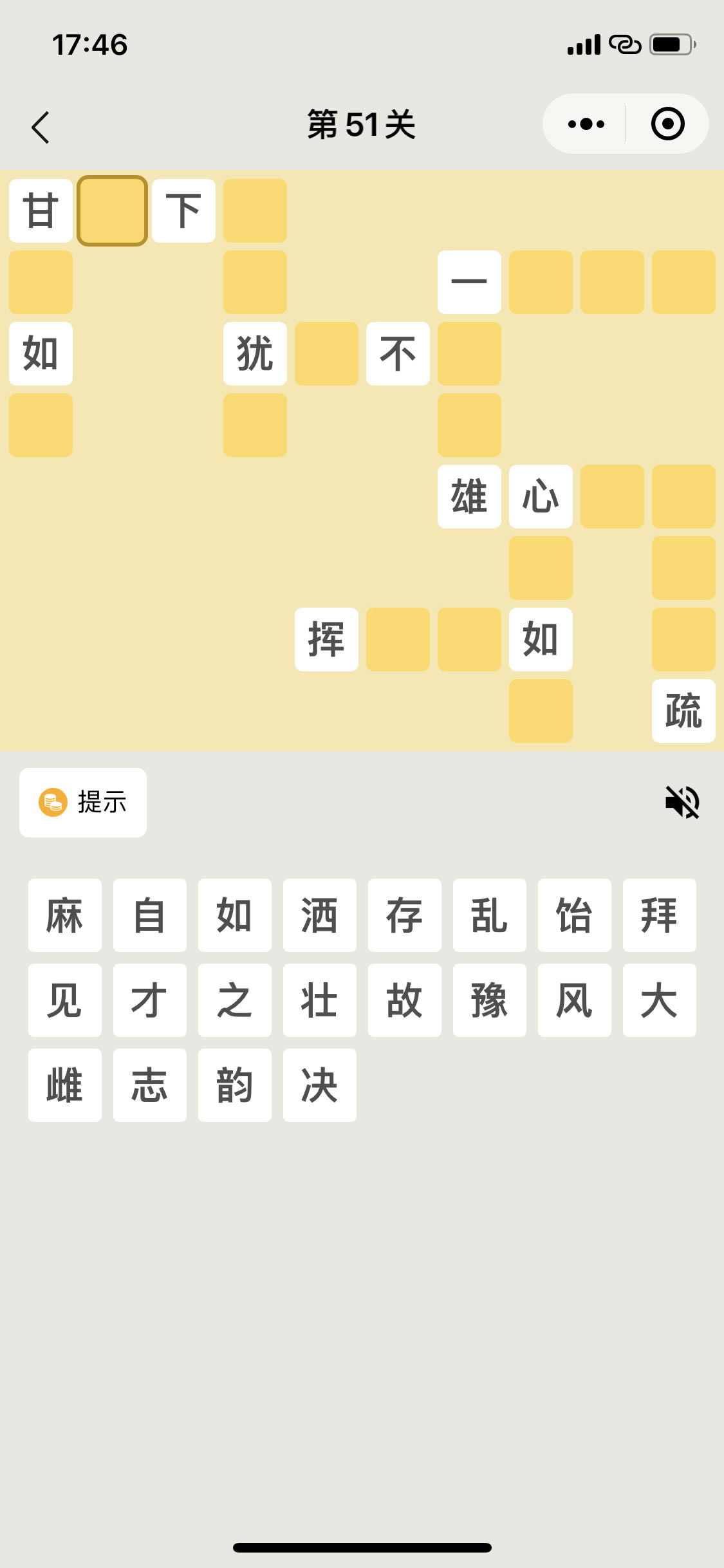Select the character tile 洒
Image resolution: width=724 pixels, height=1568 pixels.
point(320,915)
